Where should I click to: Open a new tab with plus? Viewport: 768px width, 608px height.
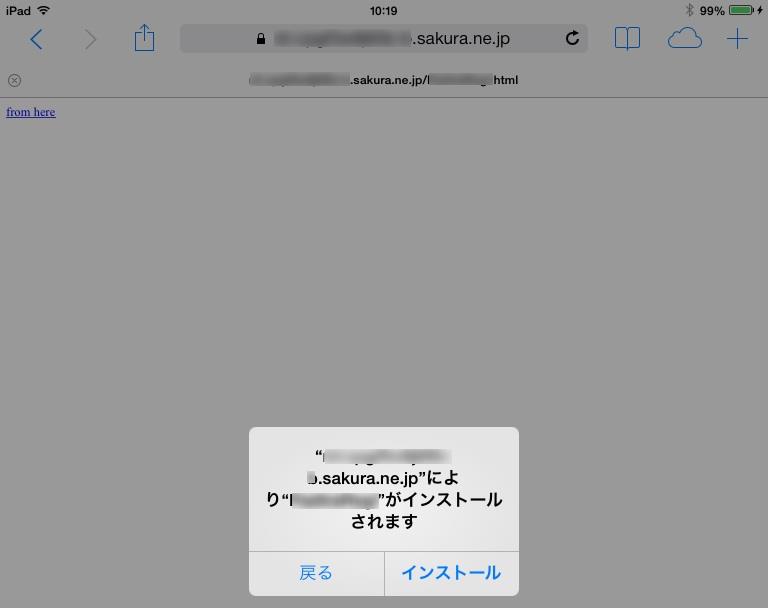point(737,39)
